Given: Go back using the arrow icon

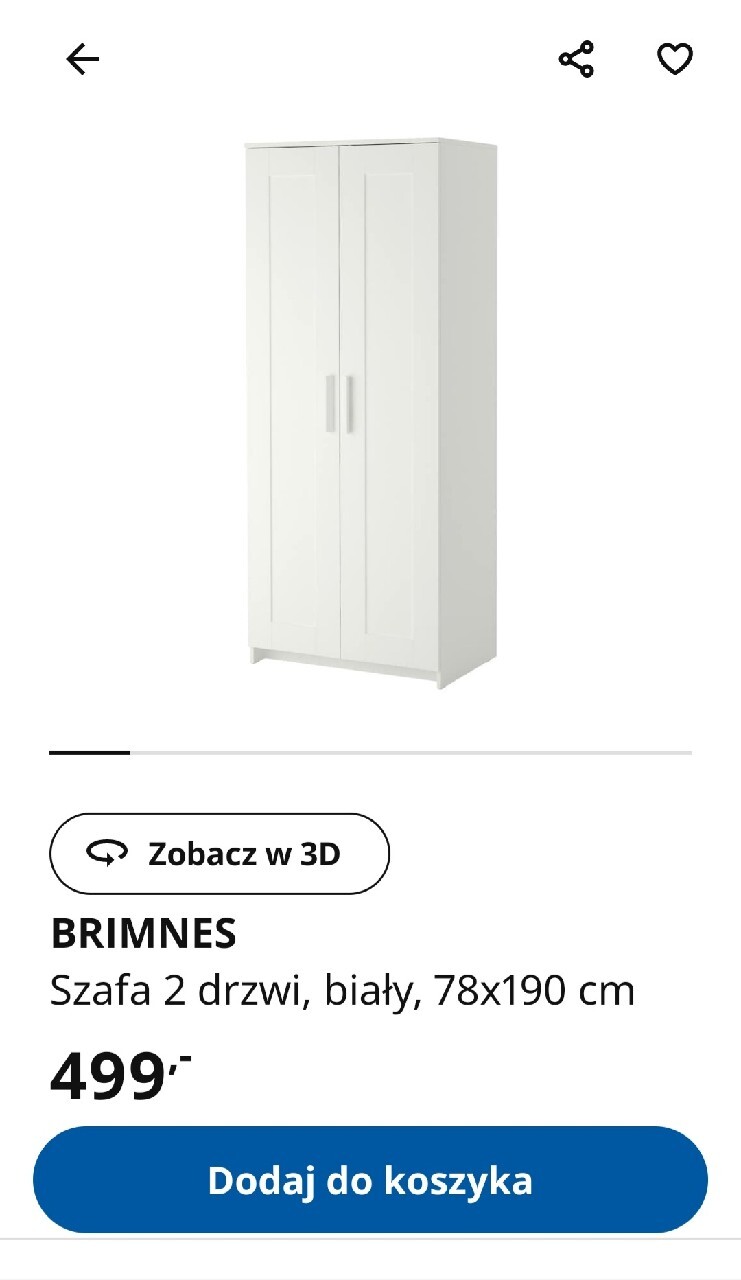Looking at the screenshot, I should pyautogui.click(x=82, y=60).
